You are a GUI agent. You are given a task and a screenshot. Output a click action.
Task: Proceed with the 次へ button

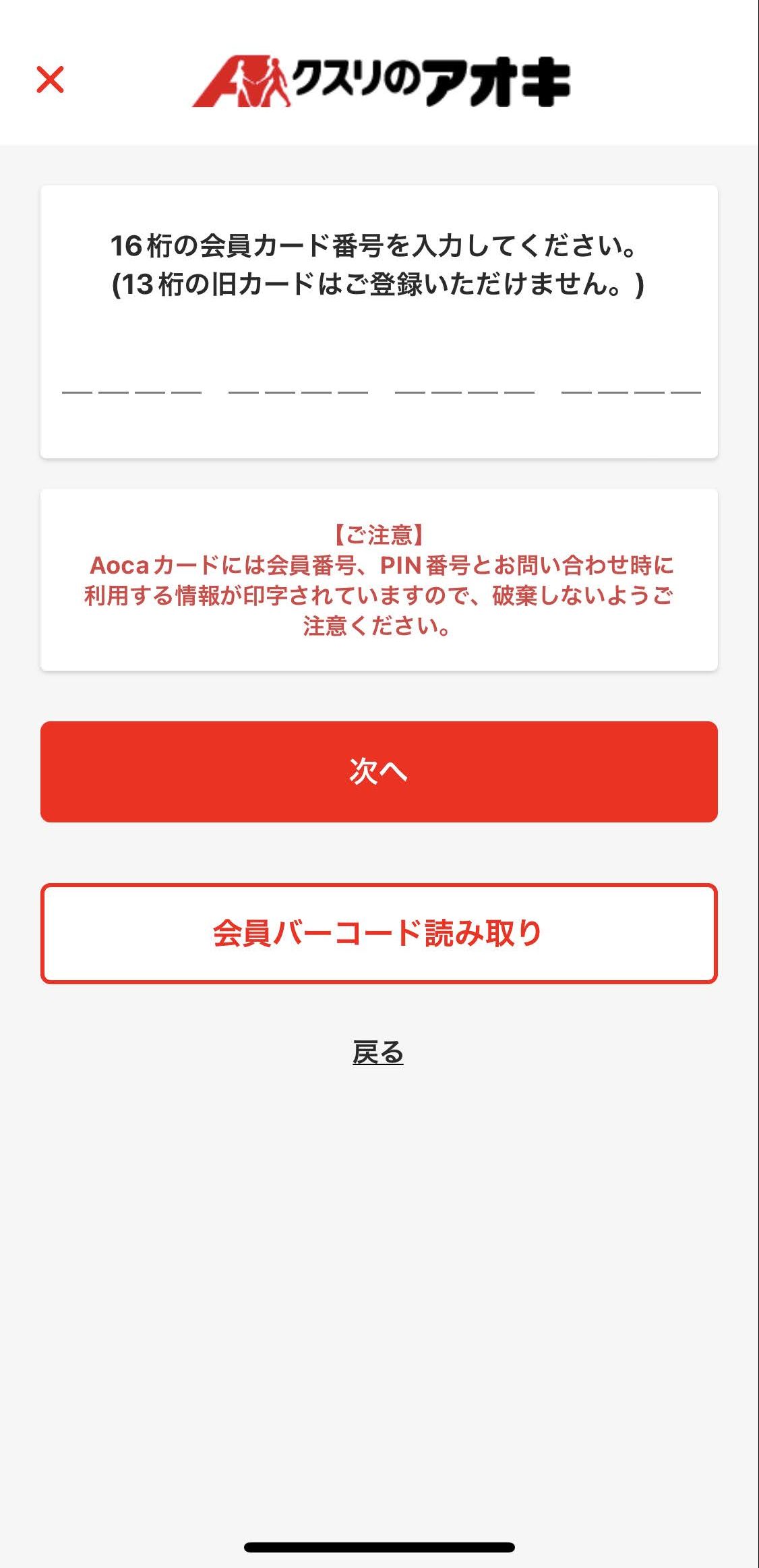[379, 771]
